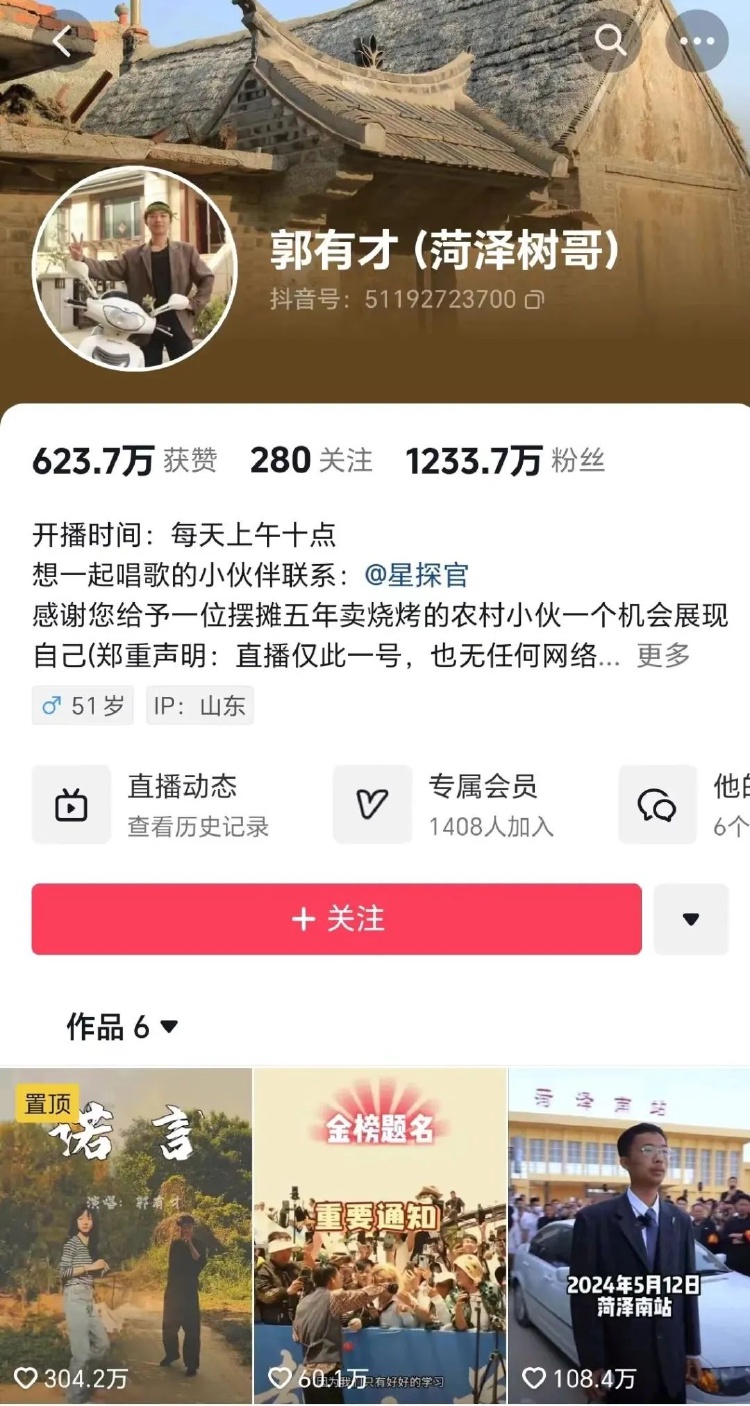750x1406 pixels.
Task: Play the pinned 诺言 video
Action: pyautogui.click(x=125, y=1235)
